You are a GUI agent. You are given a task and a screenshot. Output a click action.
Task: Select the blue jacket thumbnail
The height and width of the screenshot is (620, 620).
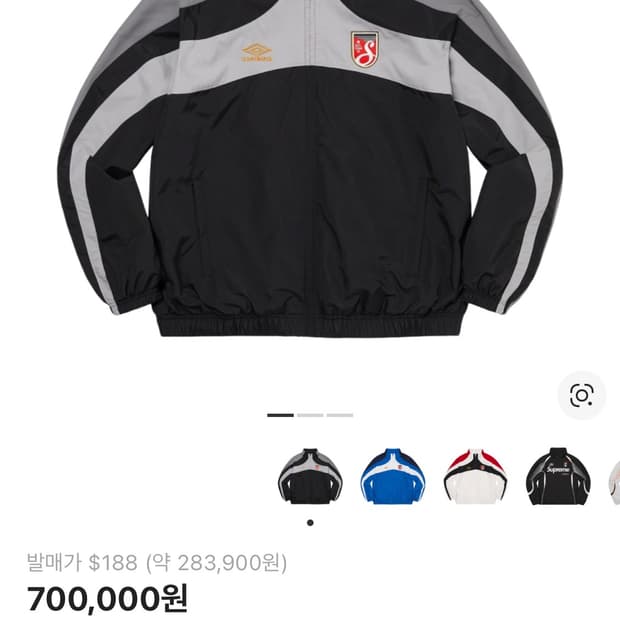393,475
